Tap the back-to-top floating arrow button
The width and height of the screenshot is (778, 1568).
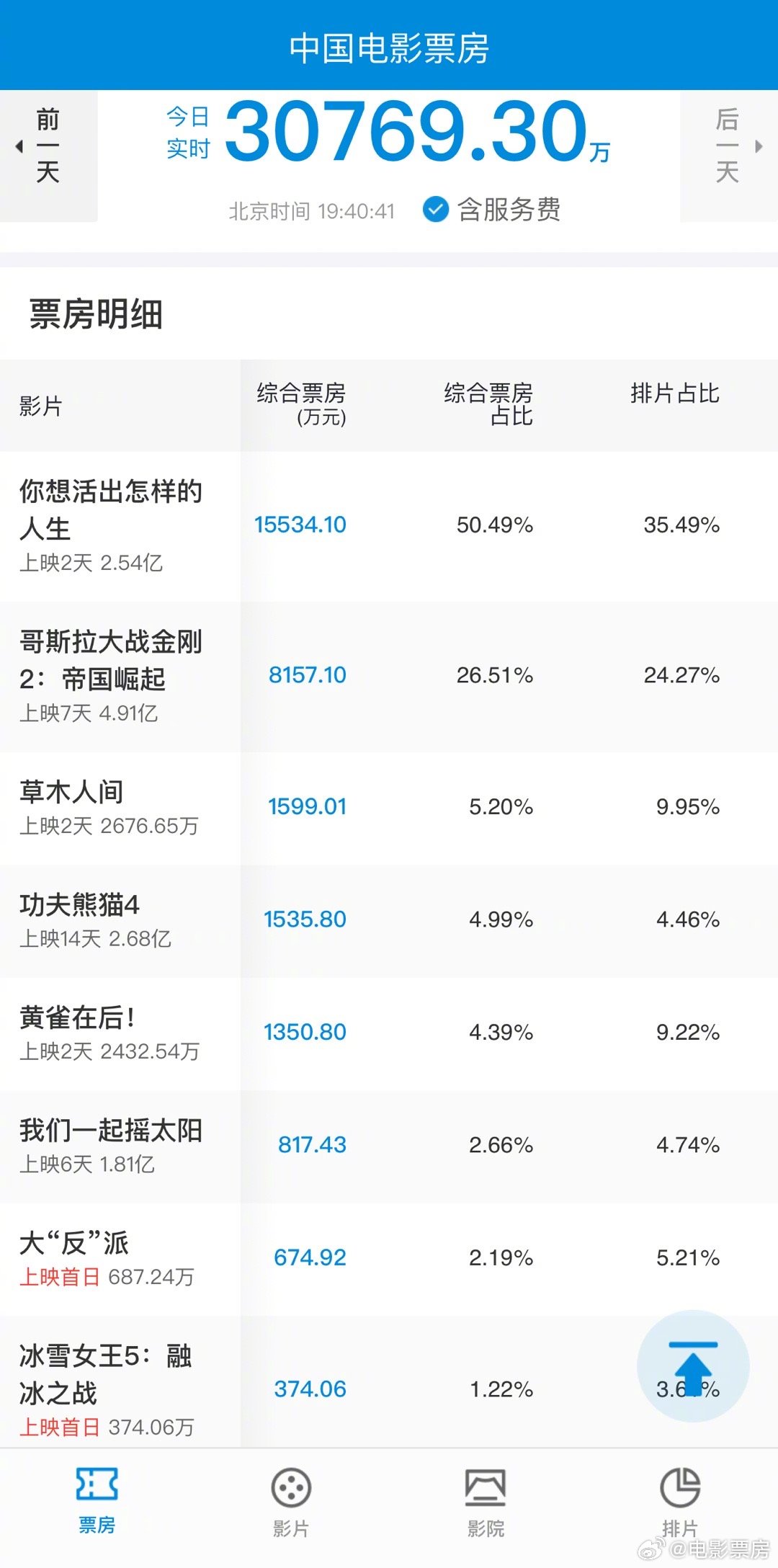coord(693,1366)
